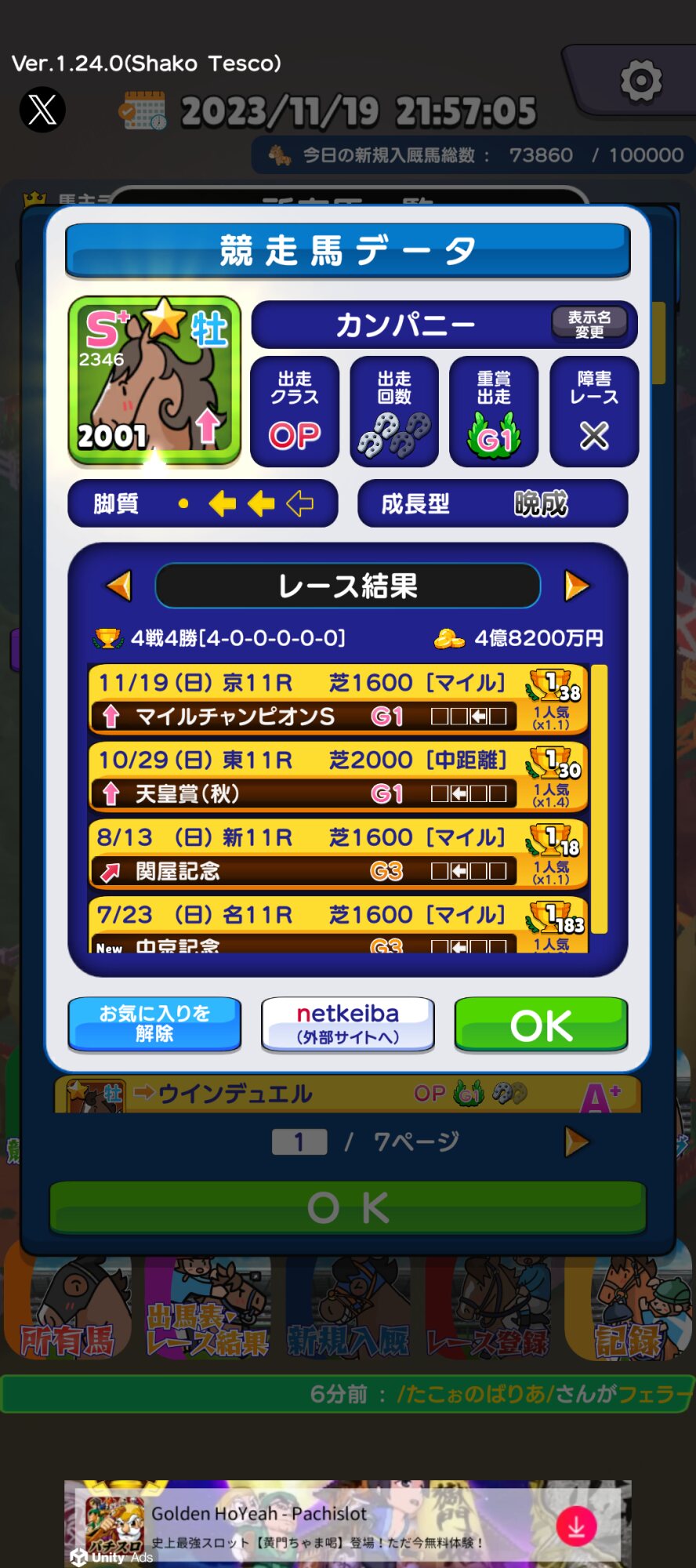This screenshot has height=1568, width=696.
Task: Open netkeiba external site
Action: 348,1024
